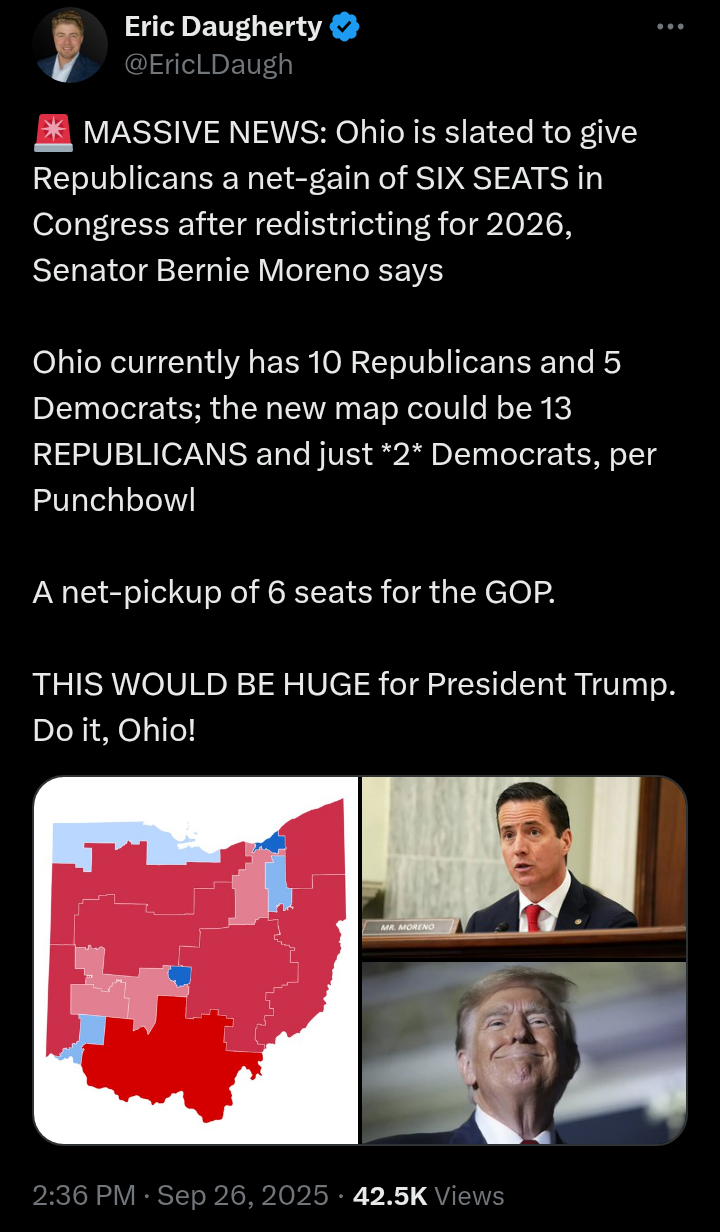Open the Eric Daugherty display name
Image resolution: width=720 pixels, height=1232 pixels.
click(223, 28)
